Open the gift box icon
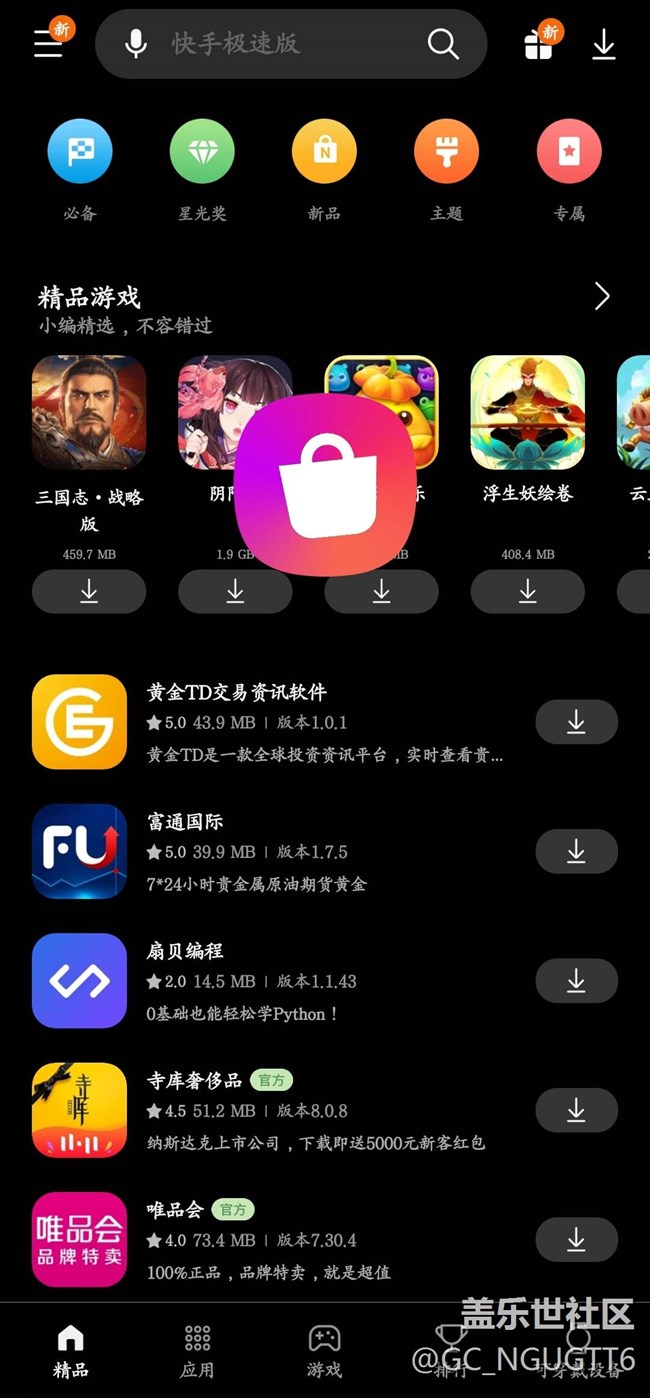 coord(539,44)
